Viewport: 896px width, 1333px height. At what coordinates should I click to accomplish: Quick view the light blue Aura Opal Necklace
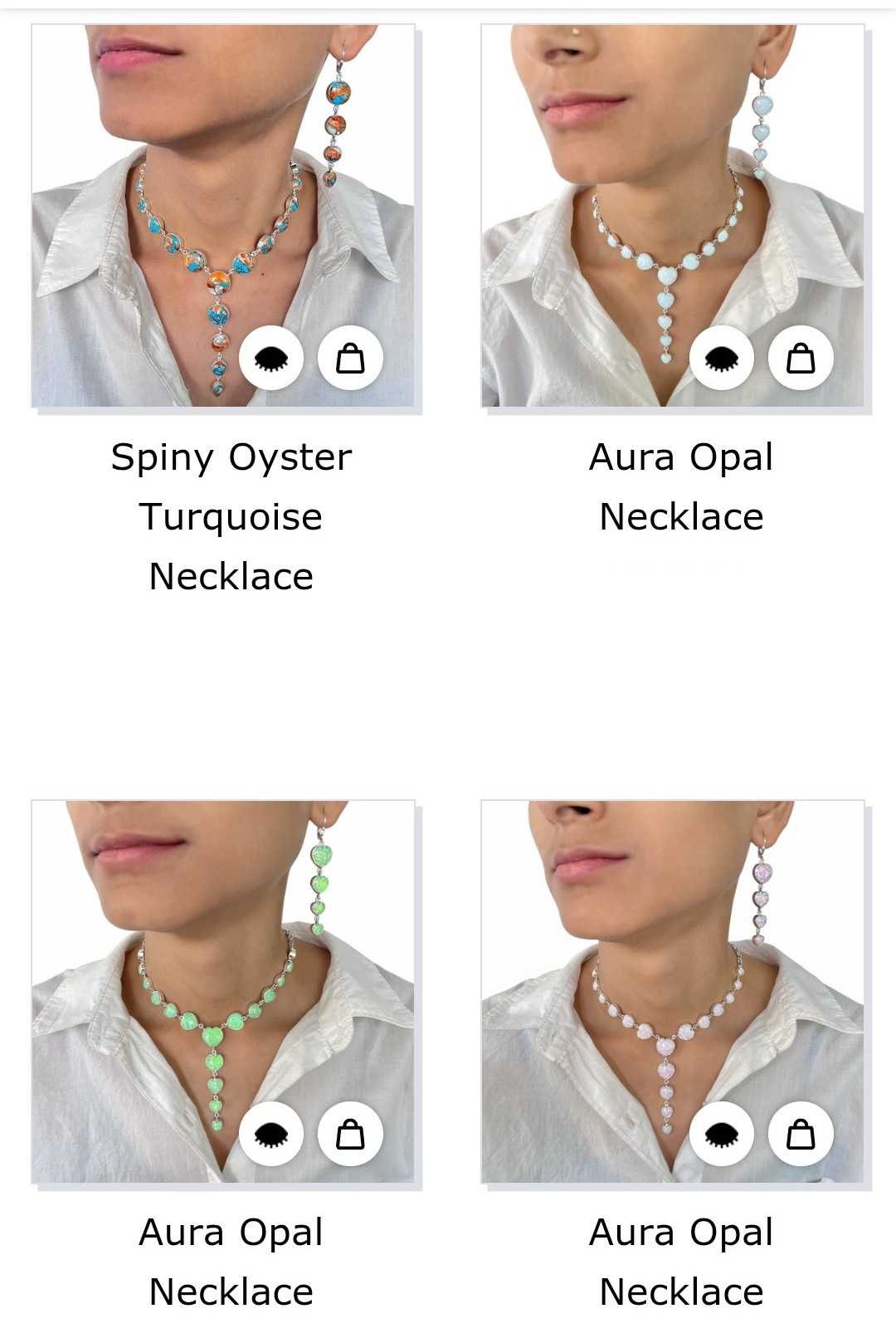[722, 359]
